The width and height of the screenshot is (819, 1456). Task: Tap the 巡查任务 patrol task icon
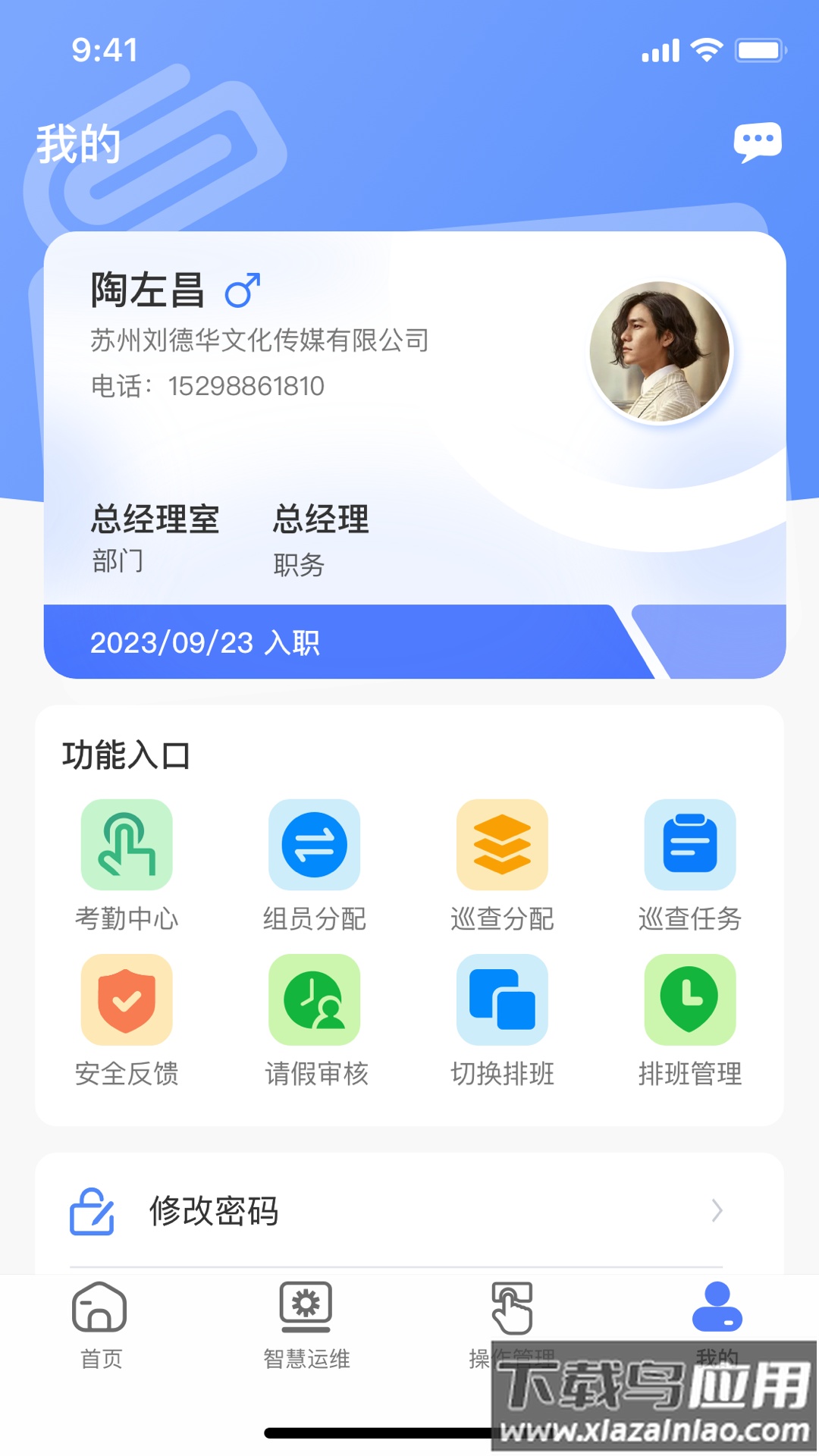pos(690,844)
